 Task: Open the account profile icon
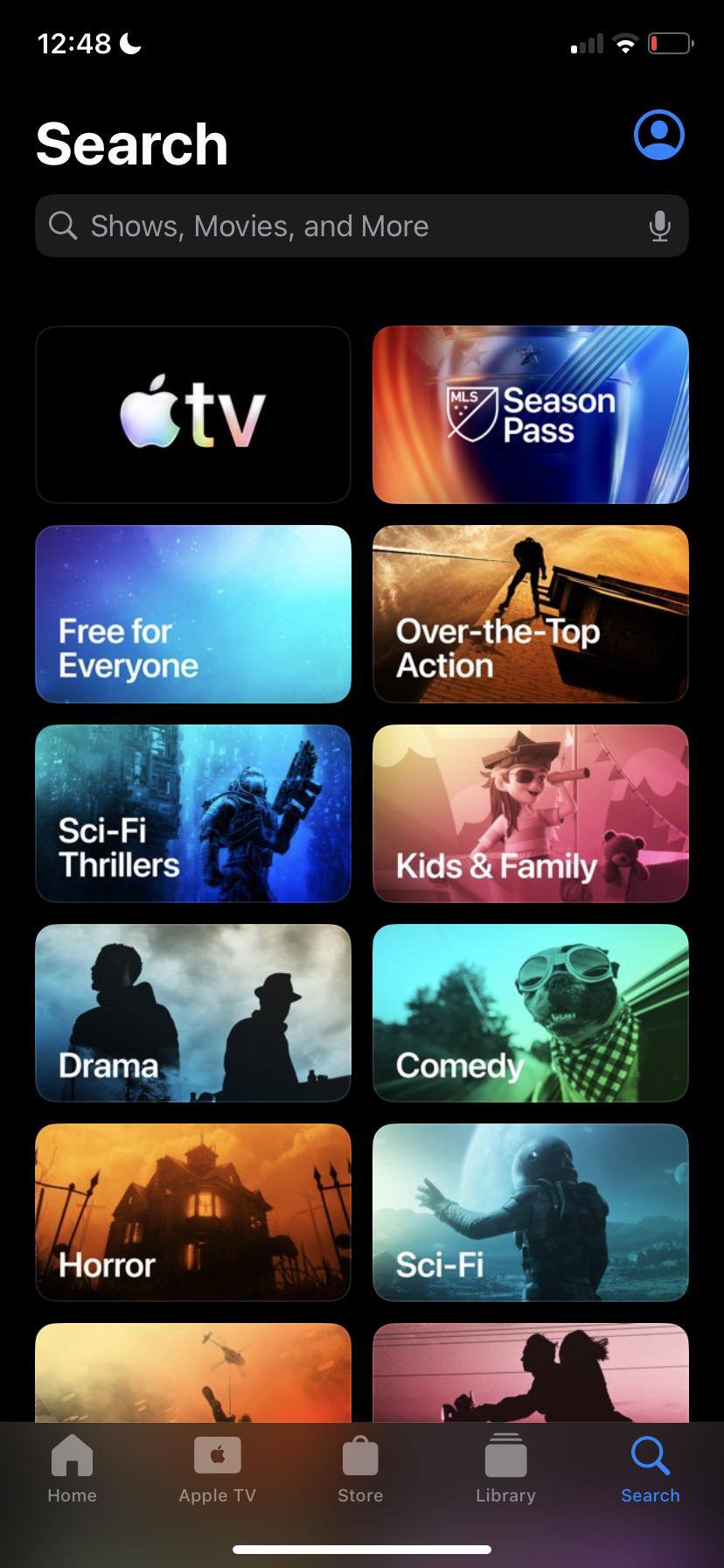(x=658, y=135)
